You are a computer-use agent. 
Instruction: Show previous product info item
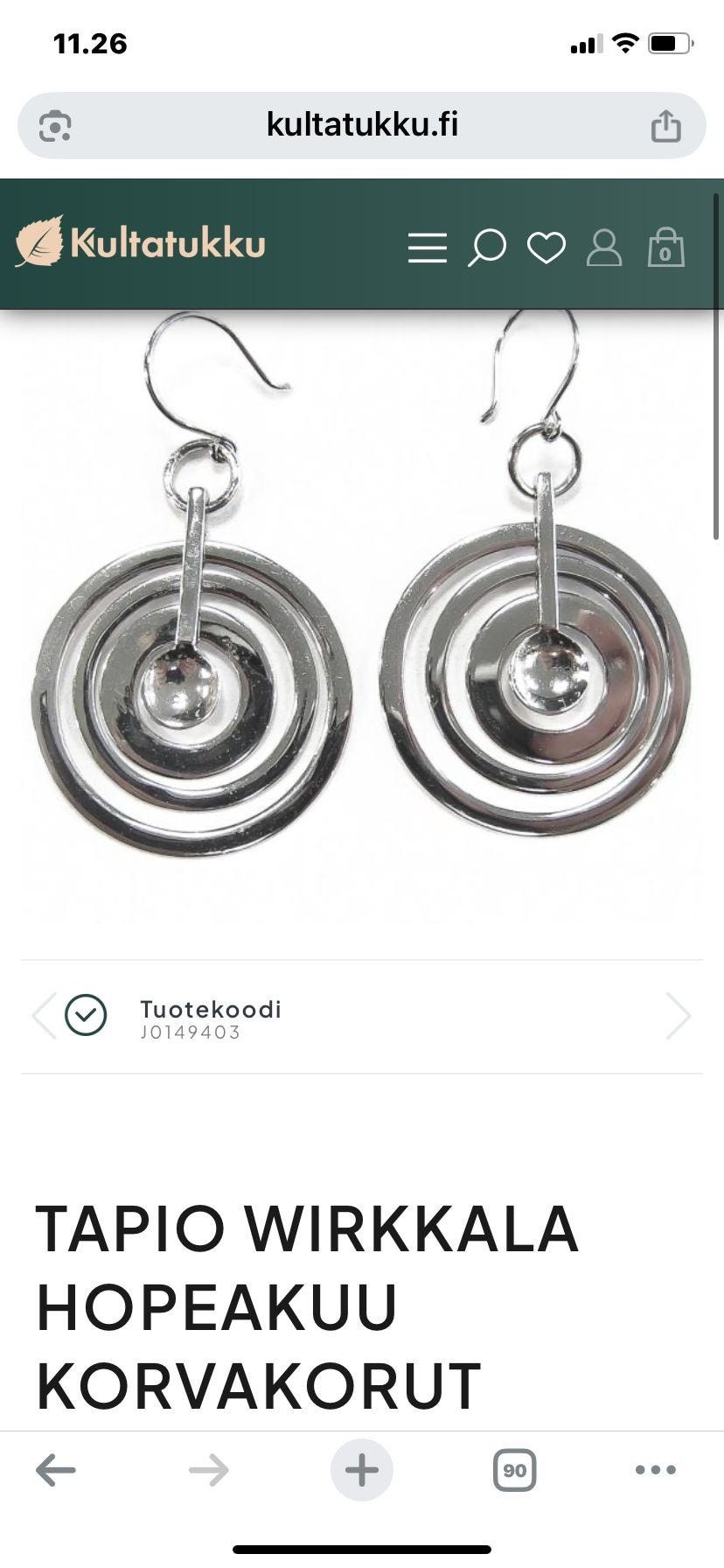click(x=44, y=1016)
